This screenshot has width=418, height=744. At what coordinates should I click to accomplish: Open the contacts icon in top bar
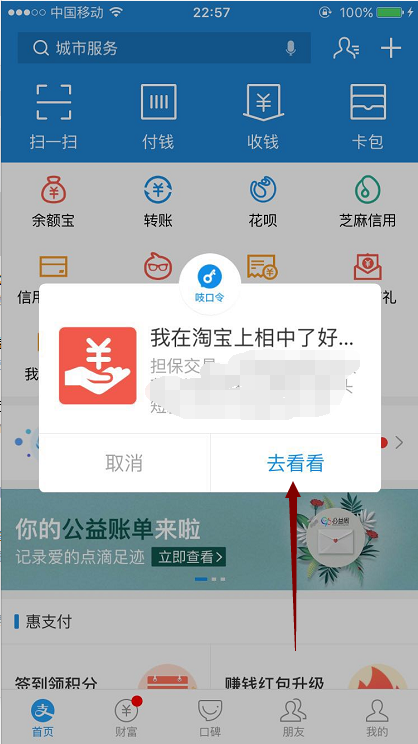click(346, 48)
